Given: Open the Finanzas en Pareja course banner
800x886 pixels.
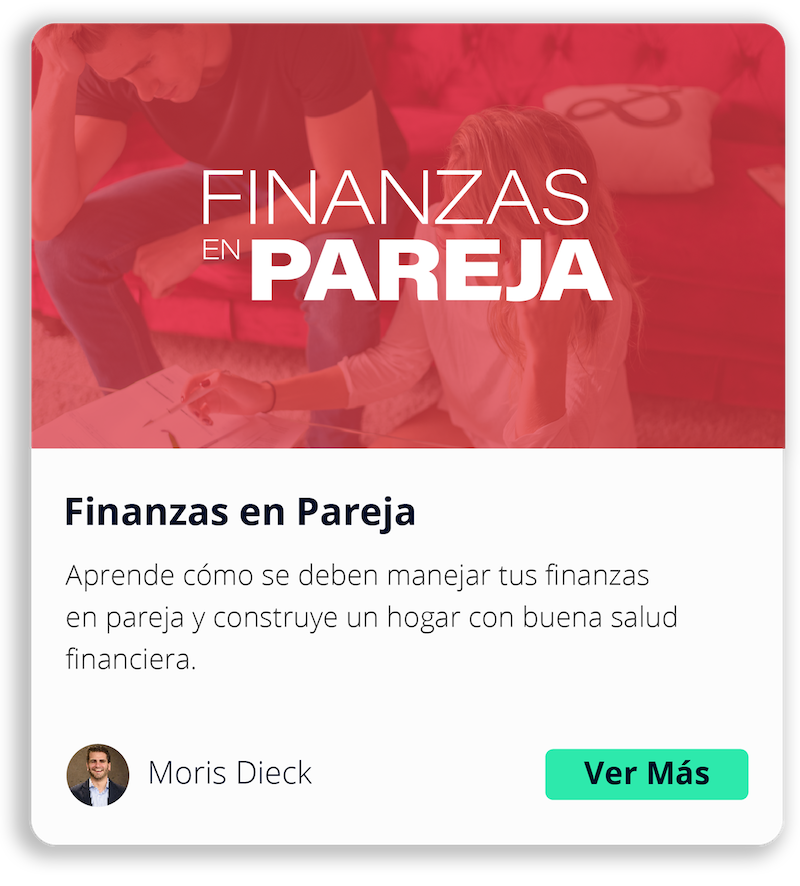Looking at the screenshot, I should click(x=406, y=236).
